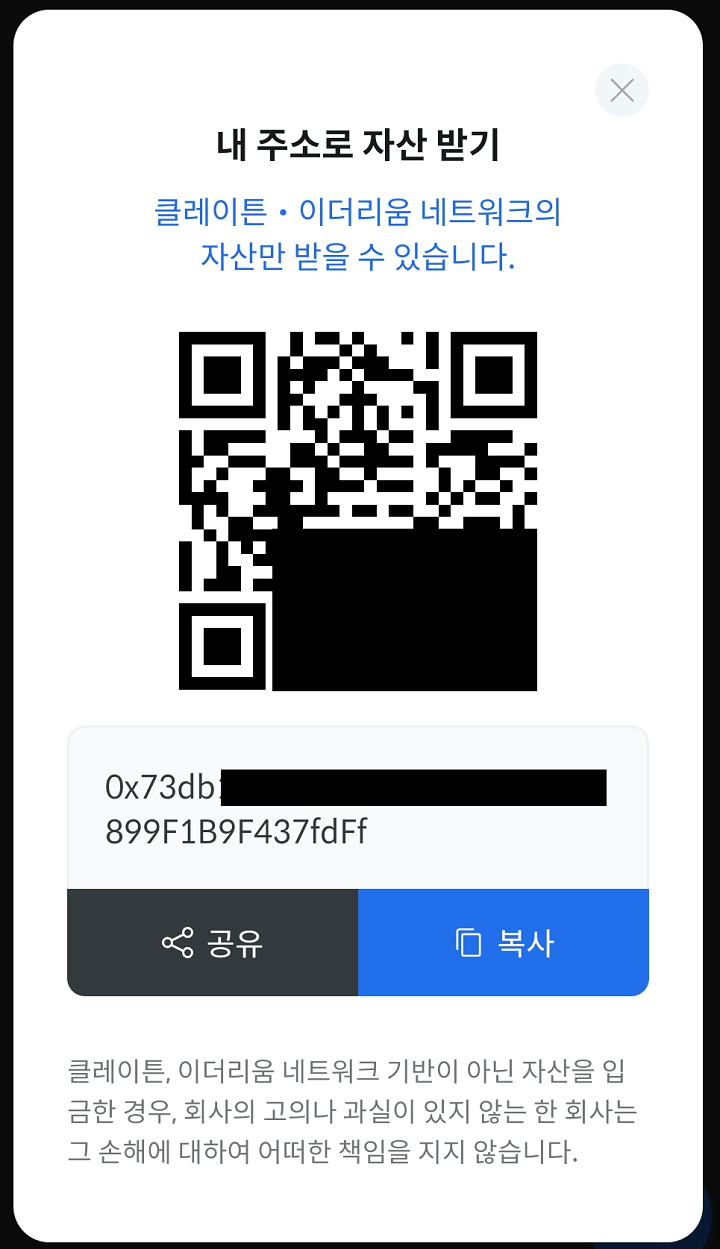Click the X close icon at top right
720x1249 pixels.
(622, 90)
